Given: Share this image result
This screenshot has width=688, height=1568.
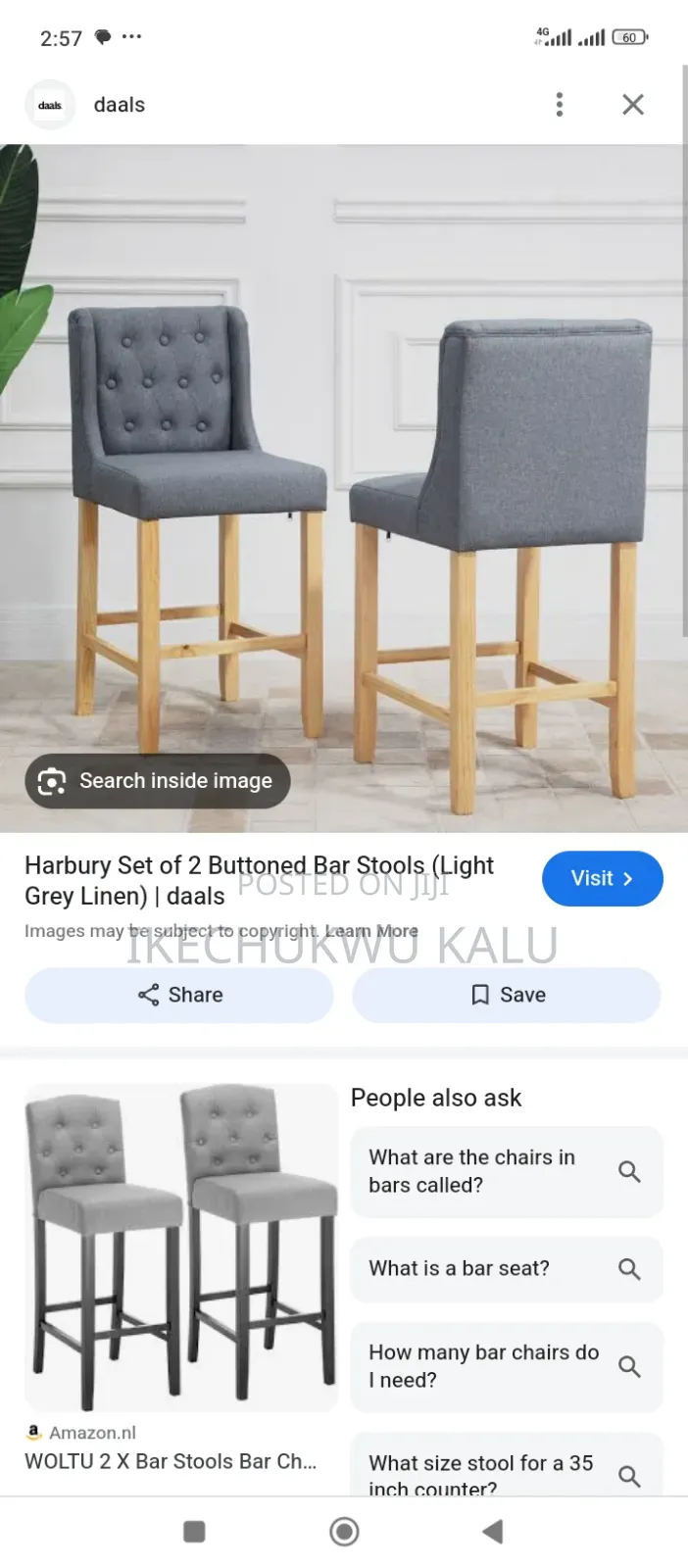Looking at the screenshot, I should tap(179, 995).
